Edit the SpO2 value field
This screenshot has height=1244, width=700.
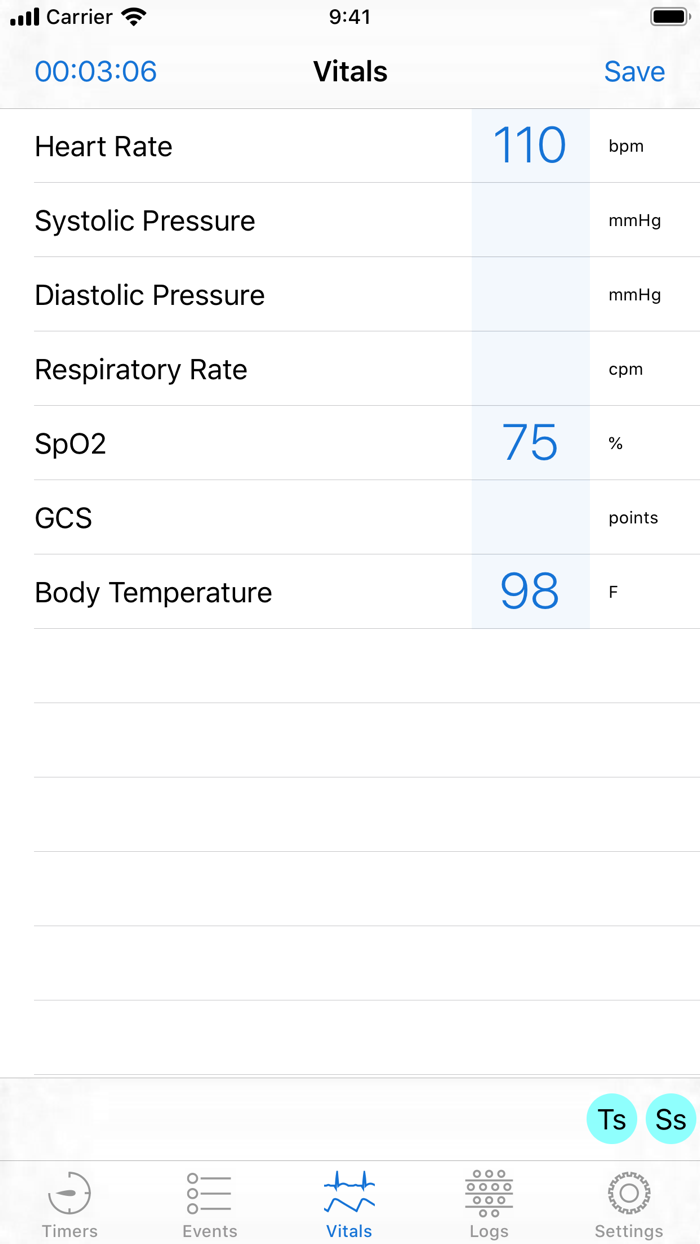(x=530, y=443)
